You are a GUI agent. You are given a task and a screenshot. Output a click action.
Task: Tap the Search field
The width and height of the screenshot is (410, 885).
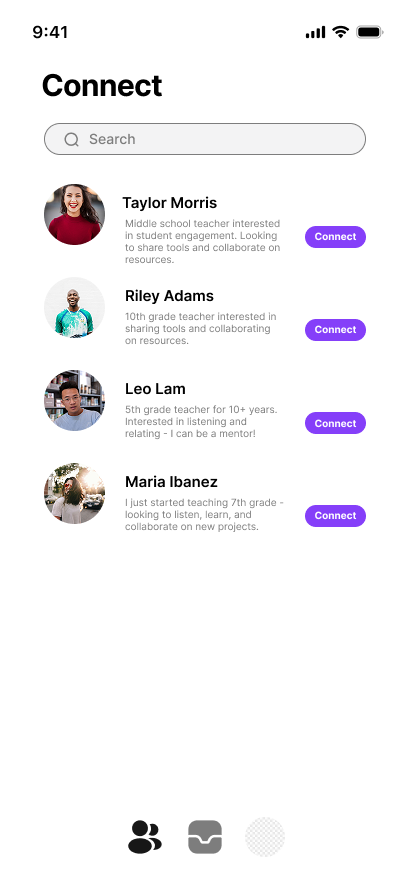click(x=205, y=139)
